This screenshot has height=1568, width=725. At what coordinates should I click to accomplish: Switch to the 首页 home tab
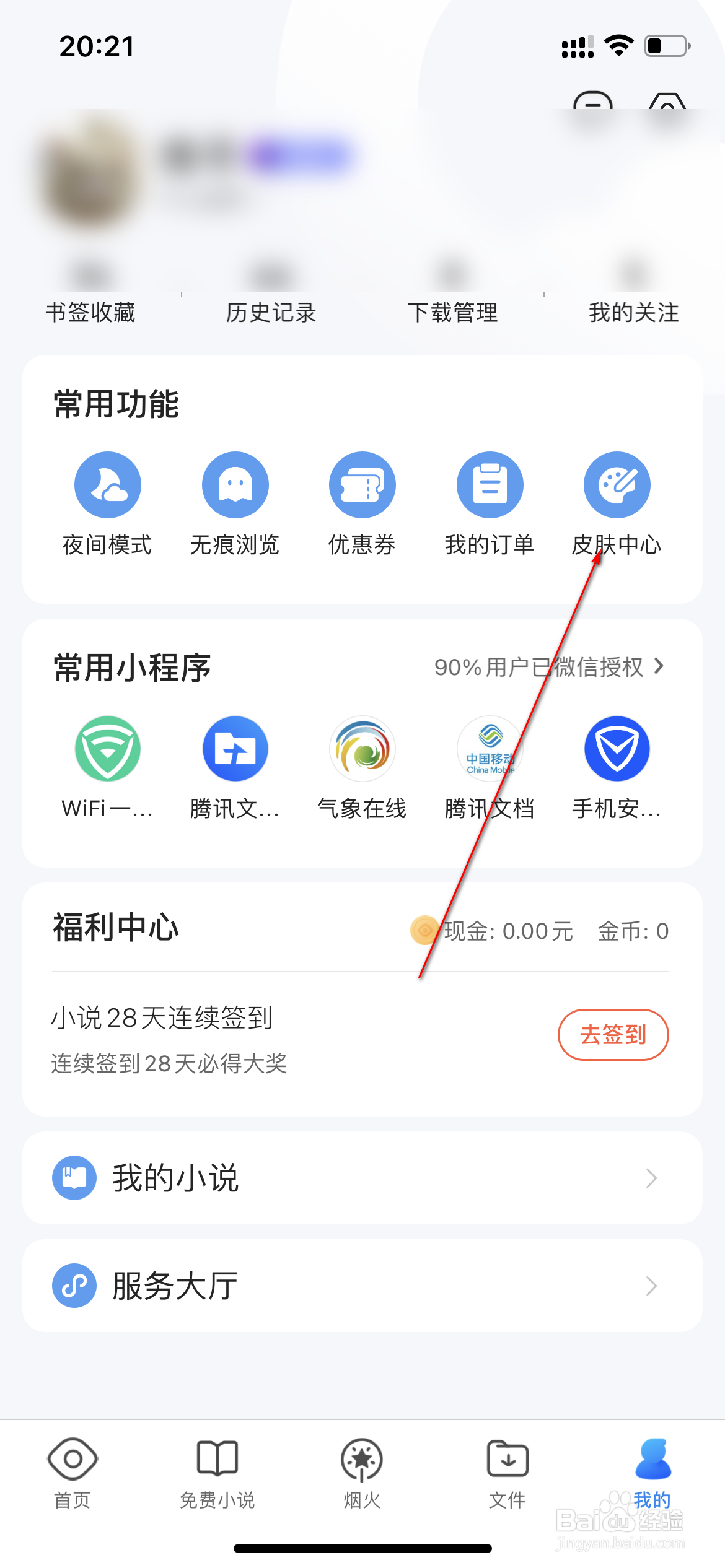[72, 1480]
